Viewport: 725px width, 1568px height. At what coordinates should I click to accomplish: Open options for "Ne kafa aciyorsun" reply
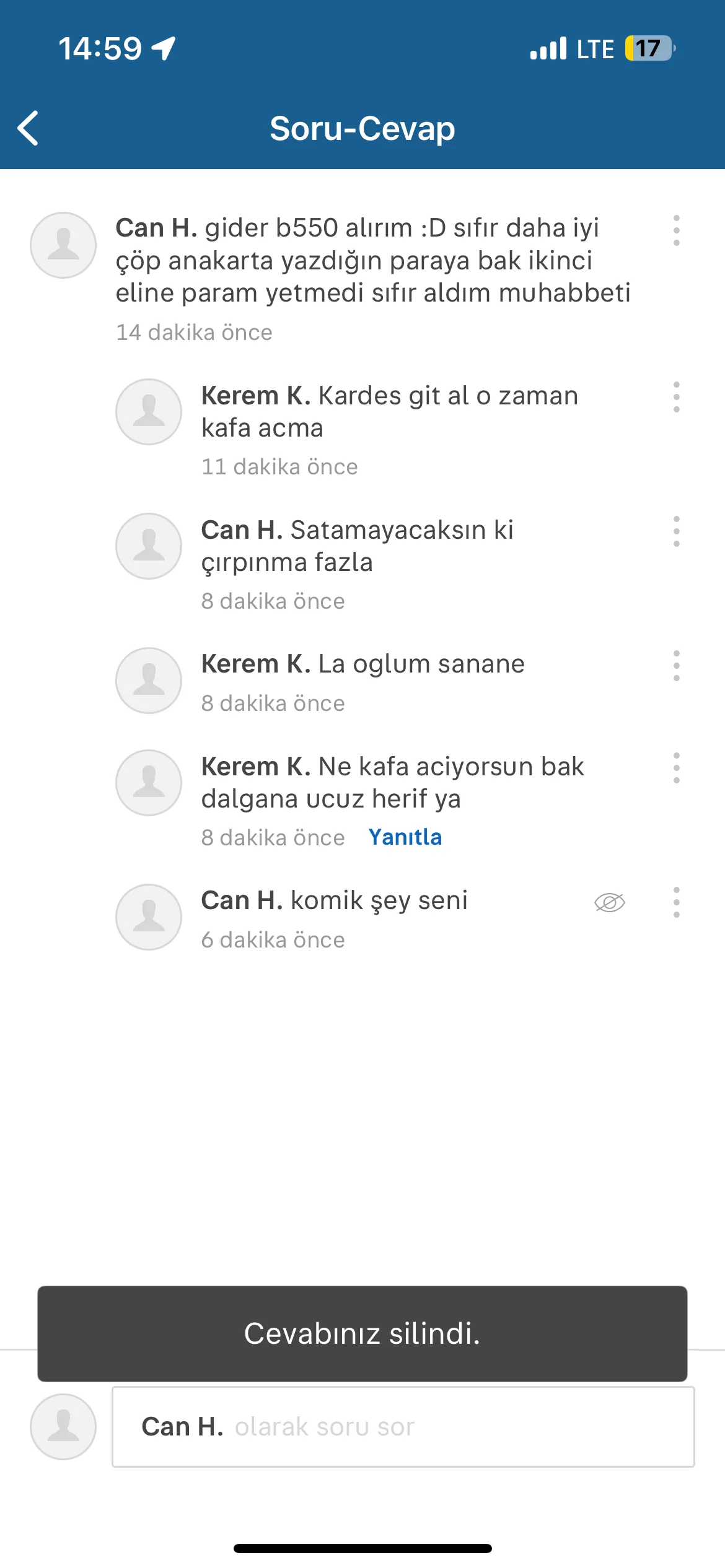pos(676,768)
